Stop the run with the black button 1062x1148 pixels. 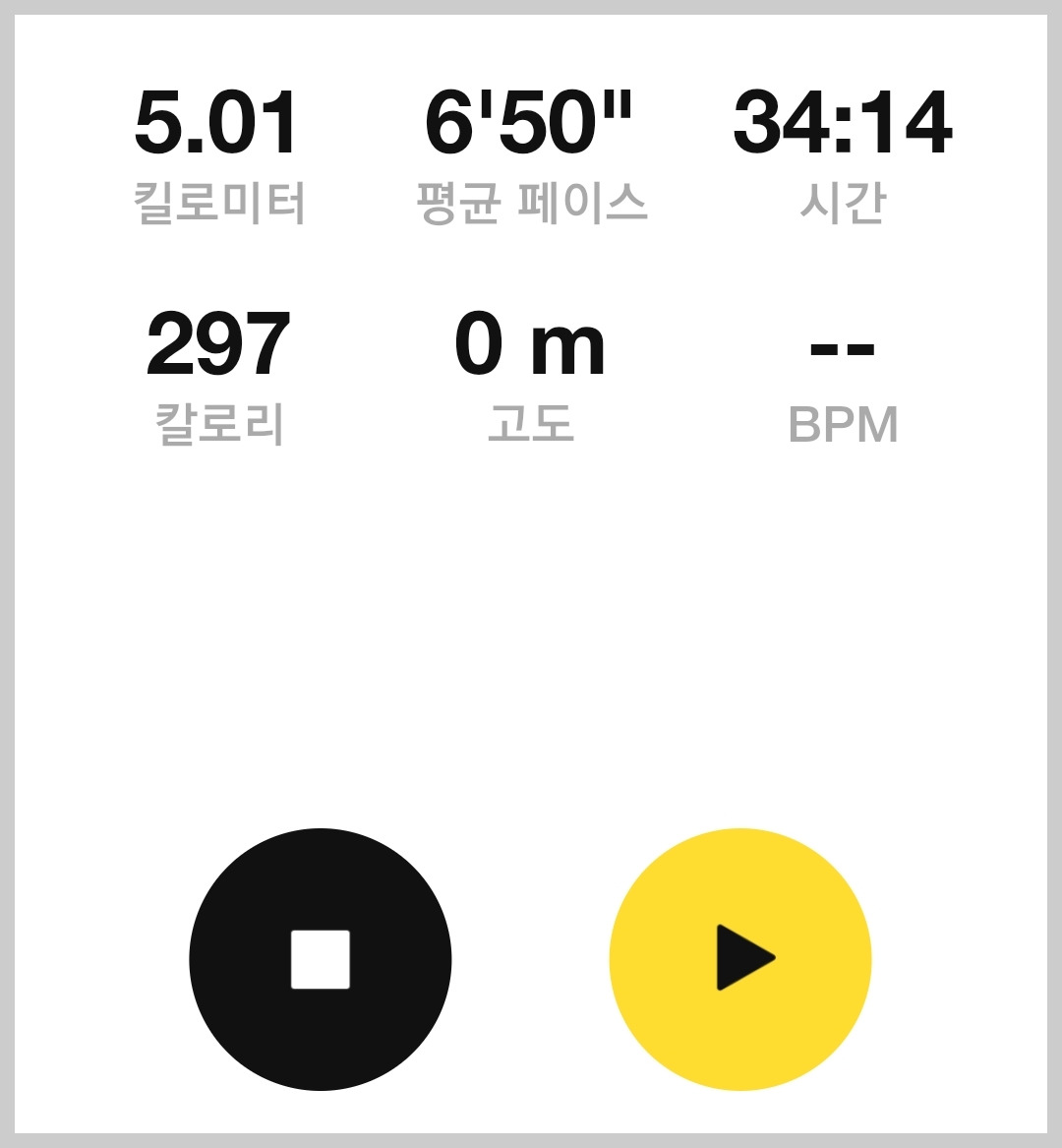coord(321,959)
